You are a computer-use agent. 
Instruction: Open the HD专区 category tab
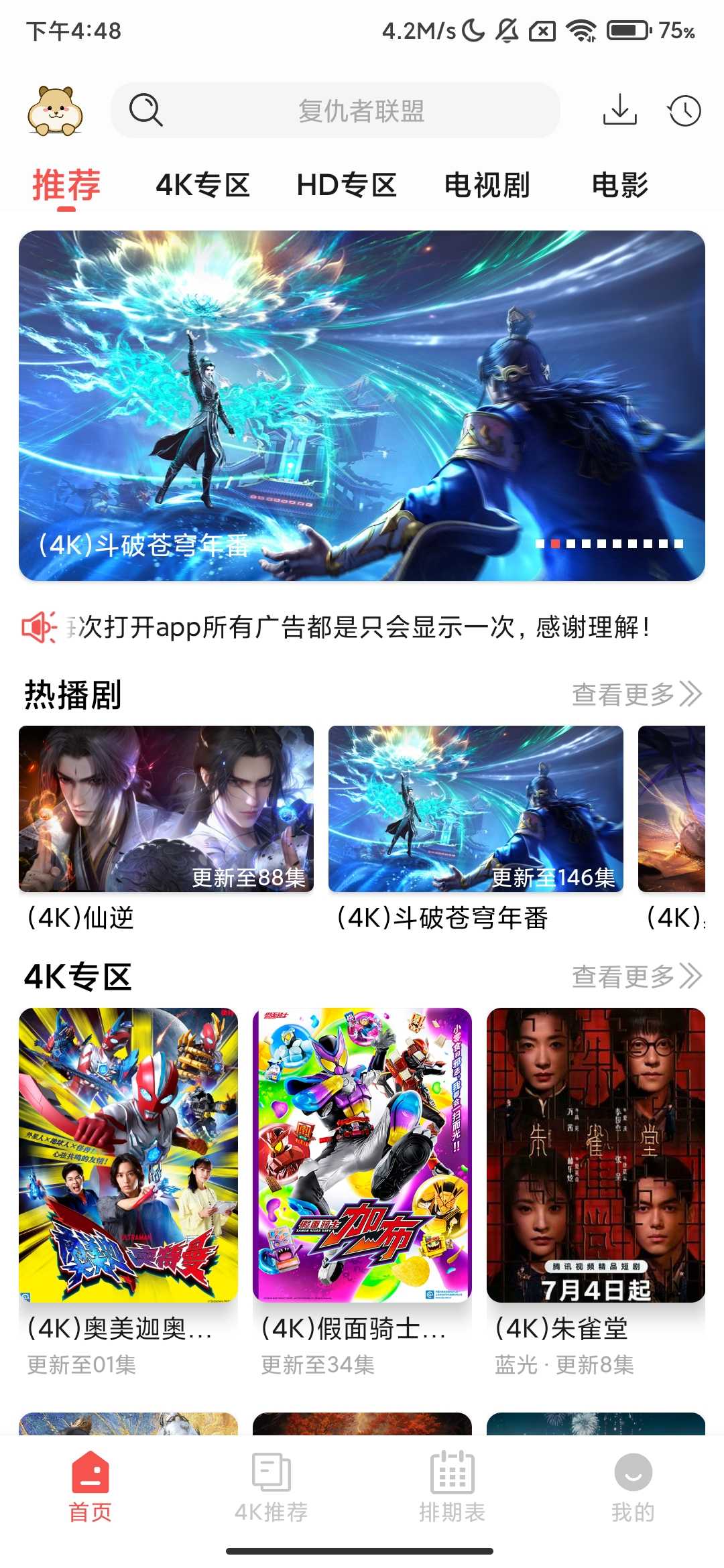pyautogui.click(x=346, y=186)
